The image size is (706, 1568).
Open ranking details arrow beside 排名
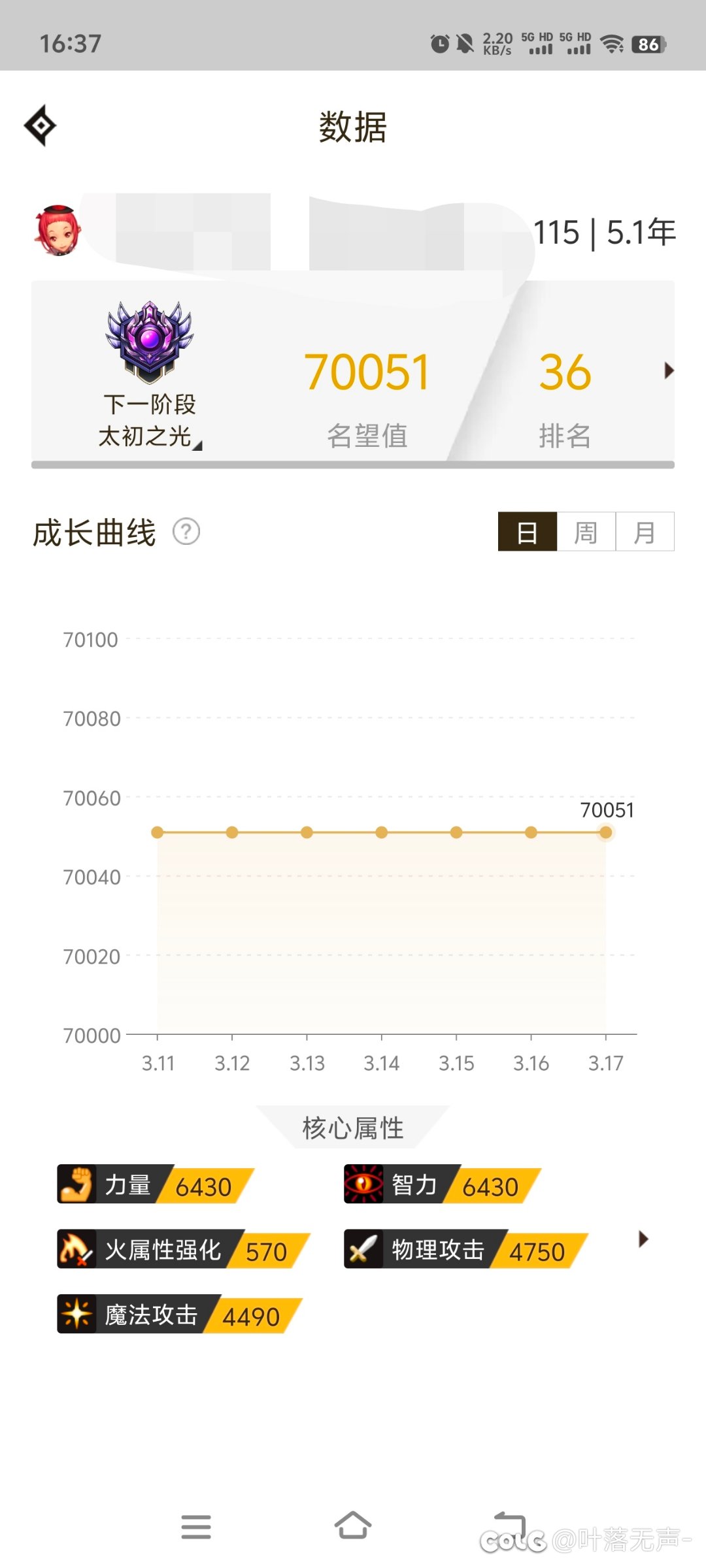(x=668, y=371)
